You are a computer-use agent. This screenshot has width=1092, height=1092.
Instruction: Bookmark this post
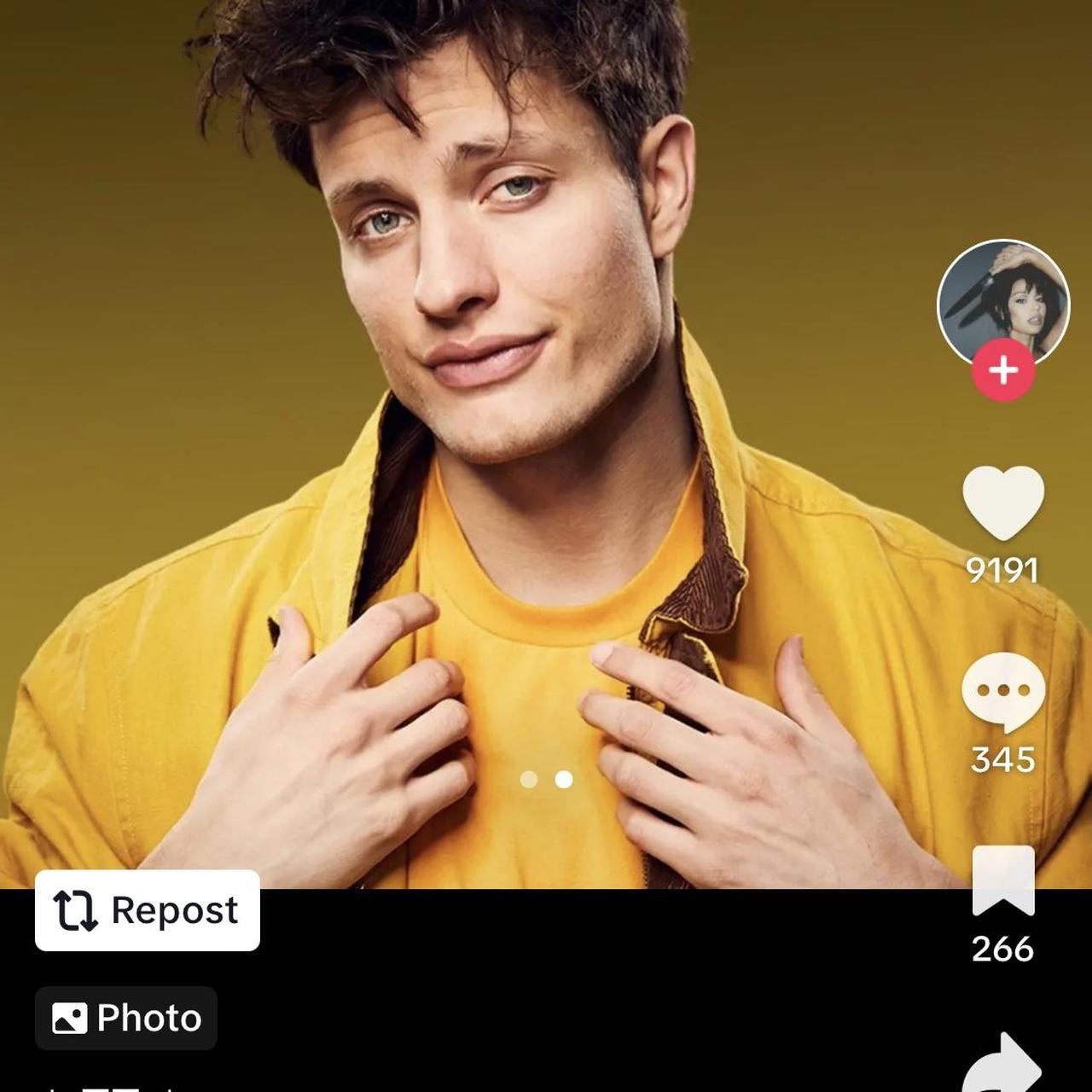(1003, 881)
